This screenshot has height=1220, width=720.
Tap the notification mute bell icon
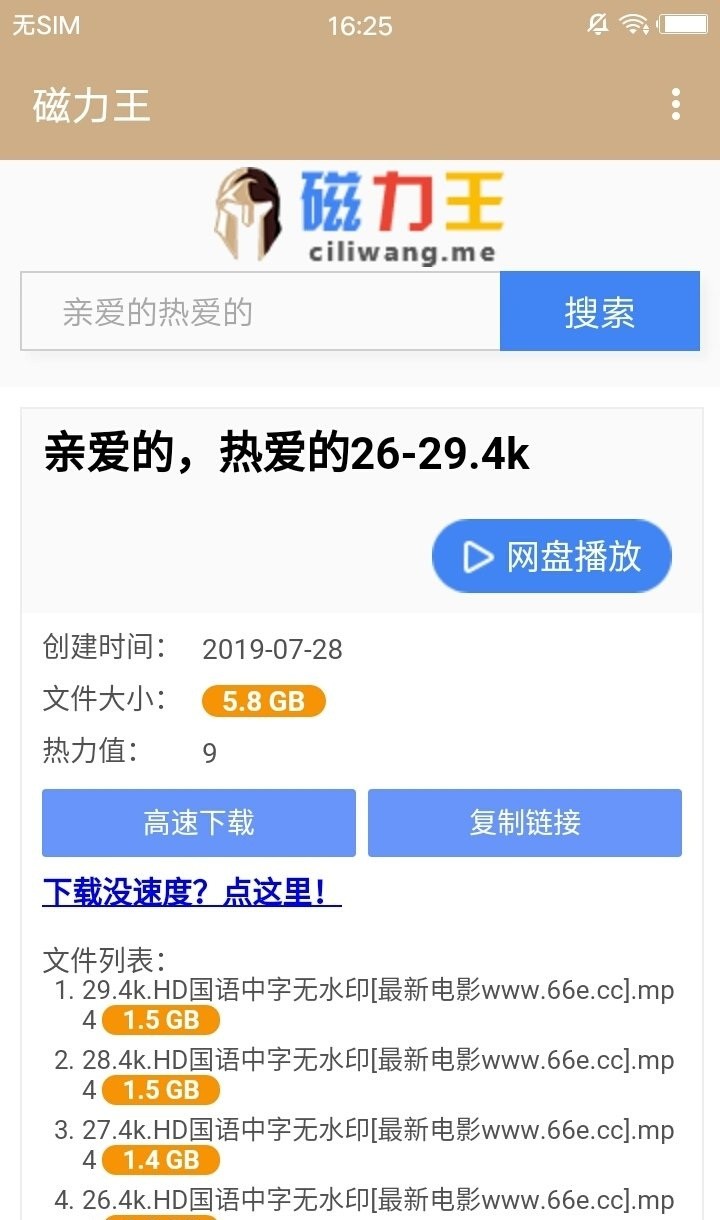[597, 23]
